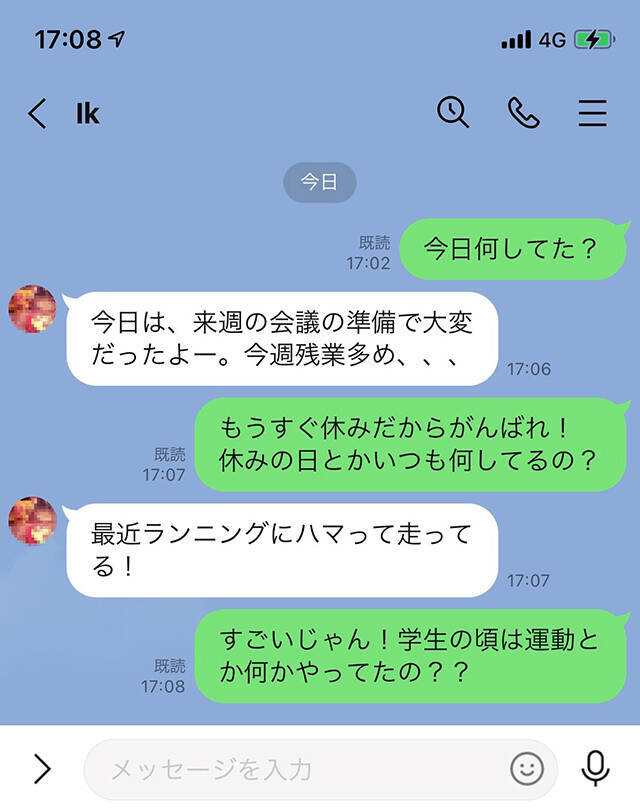Expand the attachment options arrow
This screenshot has height=809, width=640.
tap(42, 769)
